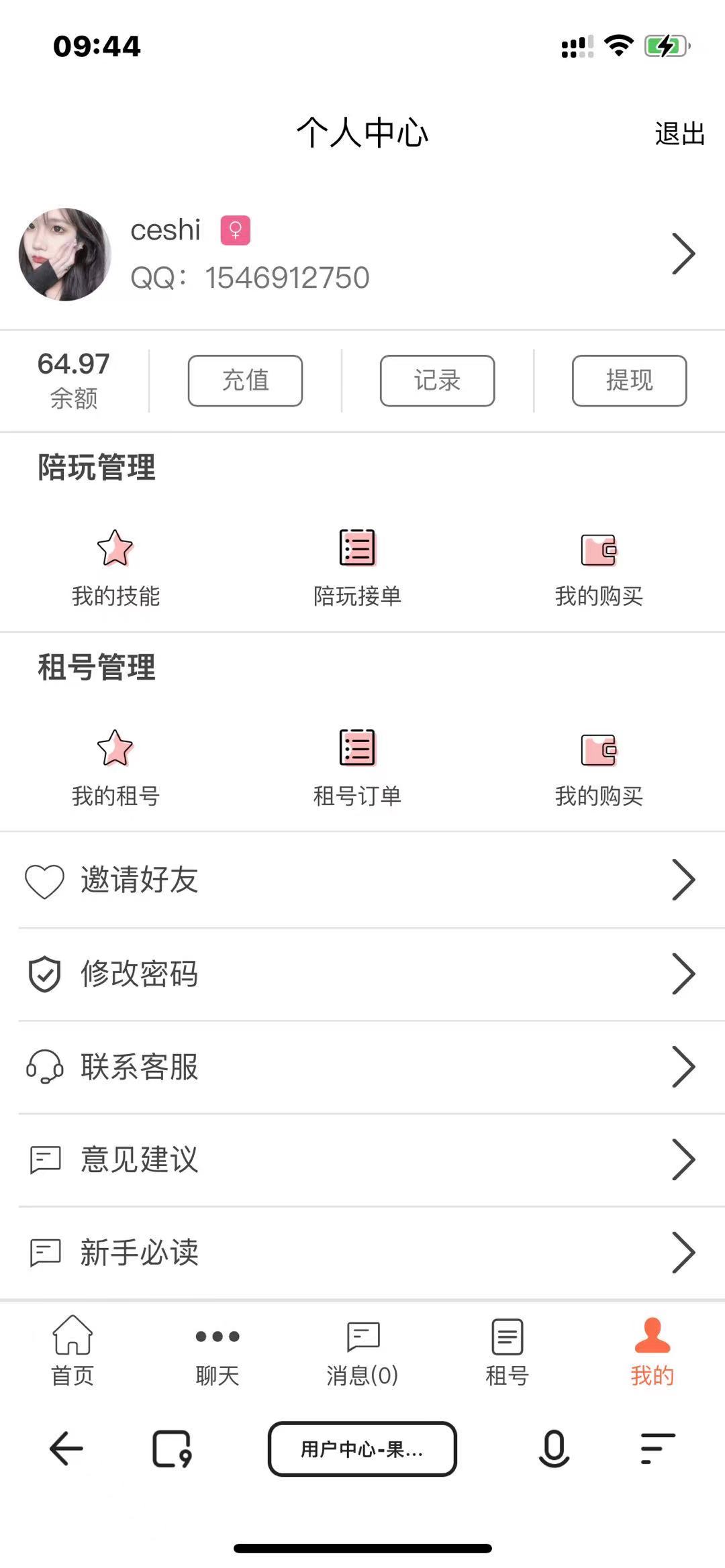
Task: Open the 邀请好友 row
Action: click(x=362, y=880)
